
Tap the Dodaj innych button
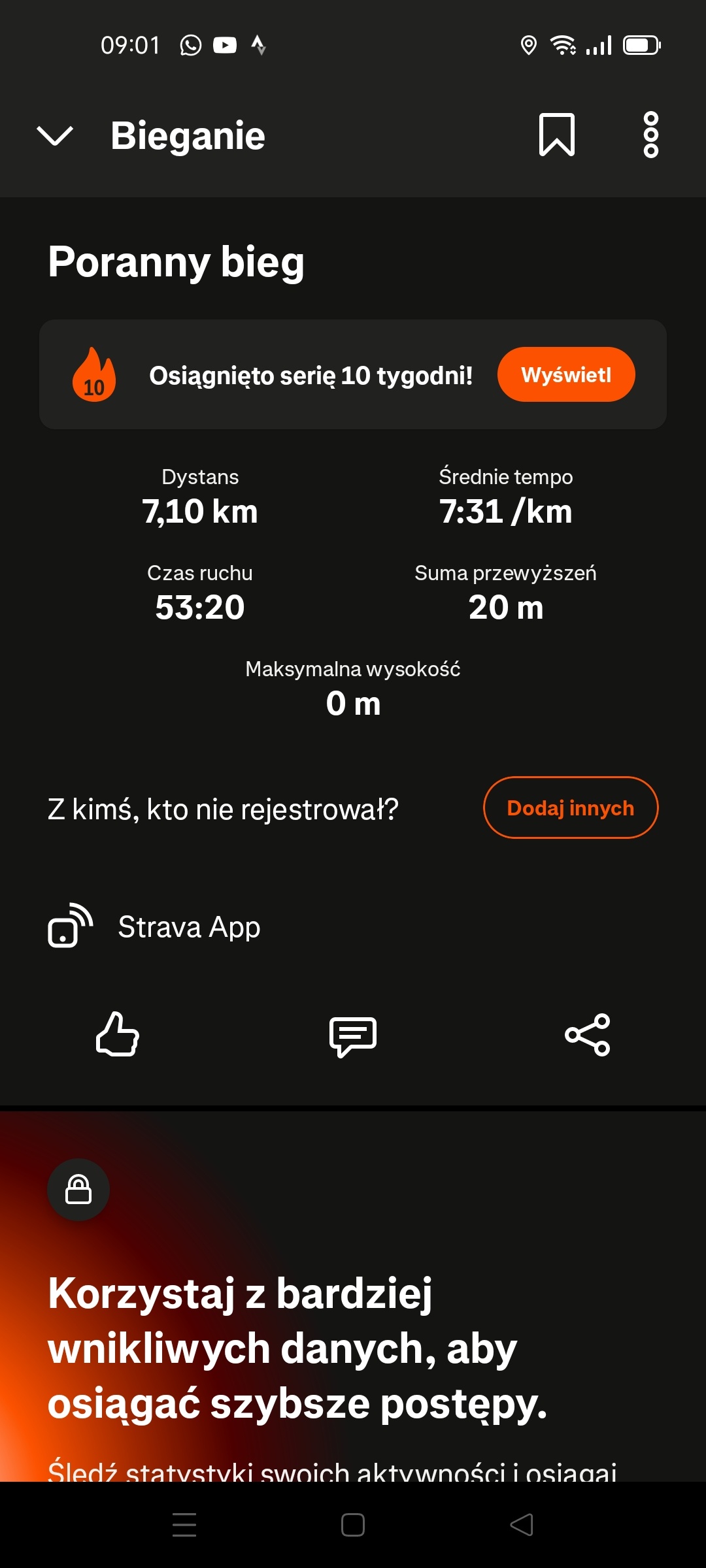tap(571, 808)
